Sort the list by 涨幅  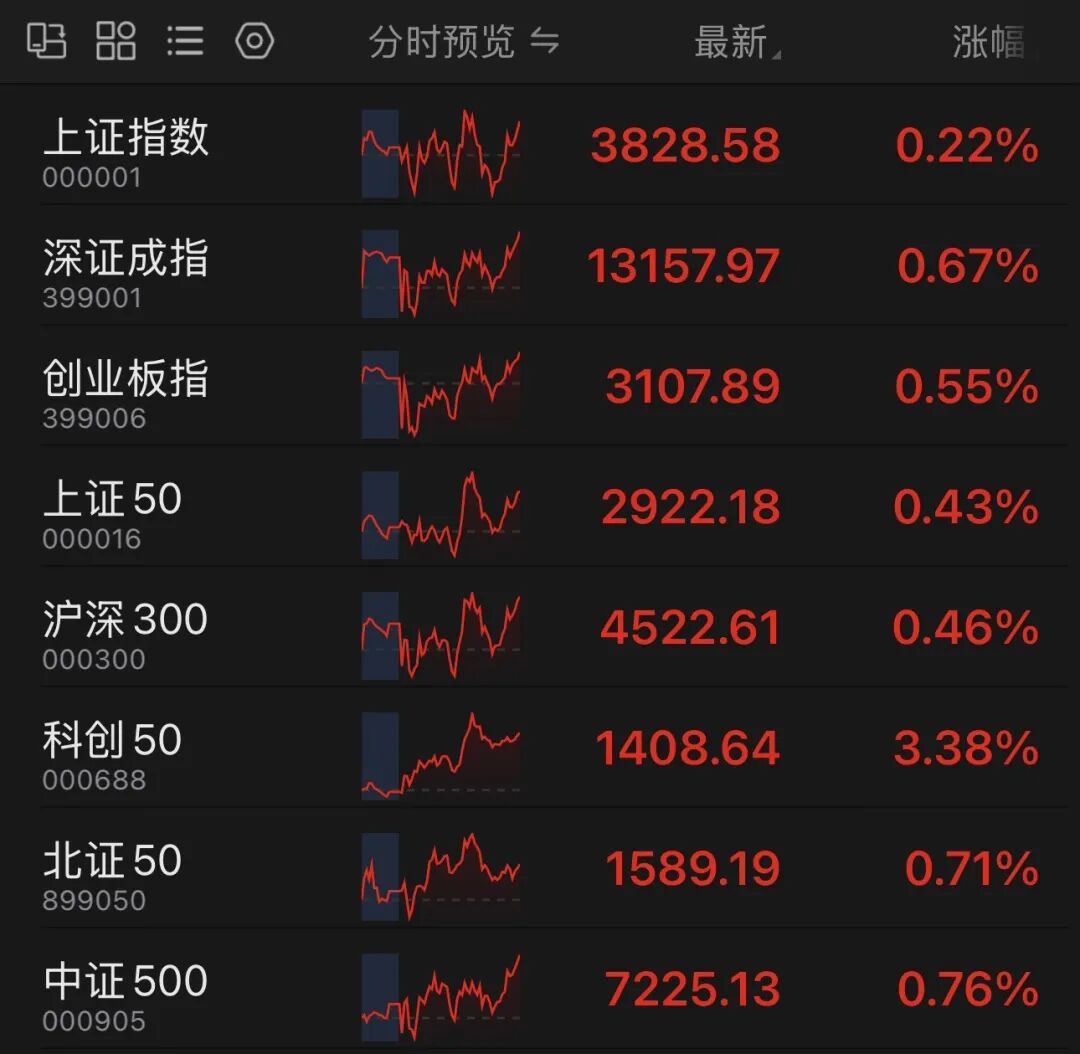[x=988, y=43]
